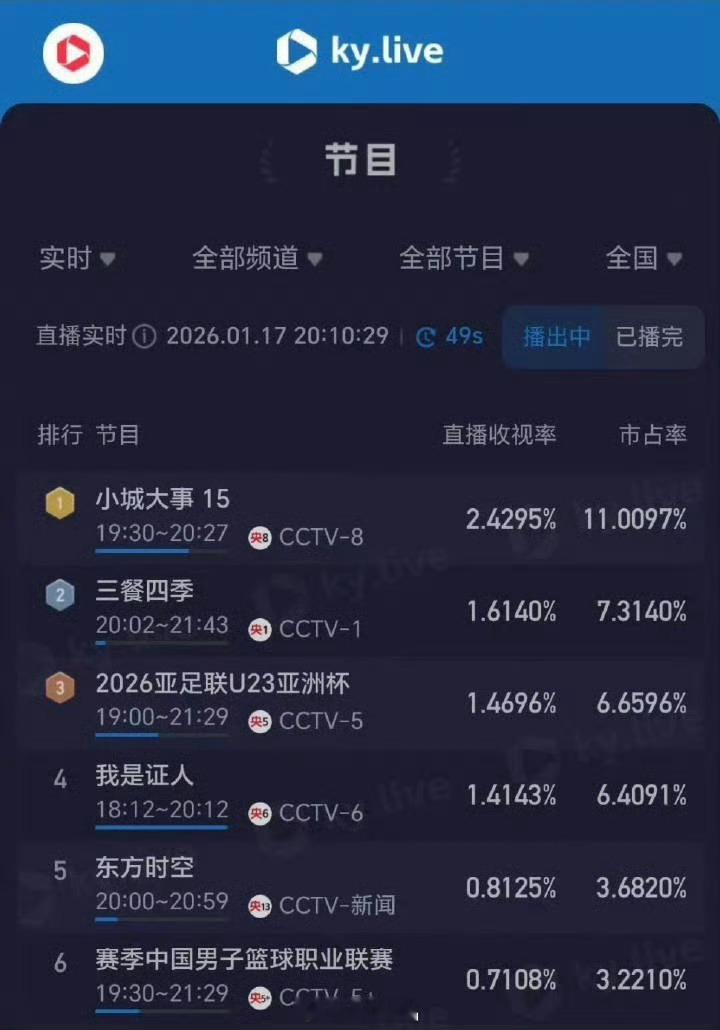This screenshot has height=1030, width=720.
Task: Click the 49s refresh countdown timer icon
Action: point(428,337)
